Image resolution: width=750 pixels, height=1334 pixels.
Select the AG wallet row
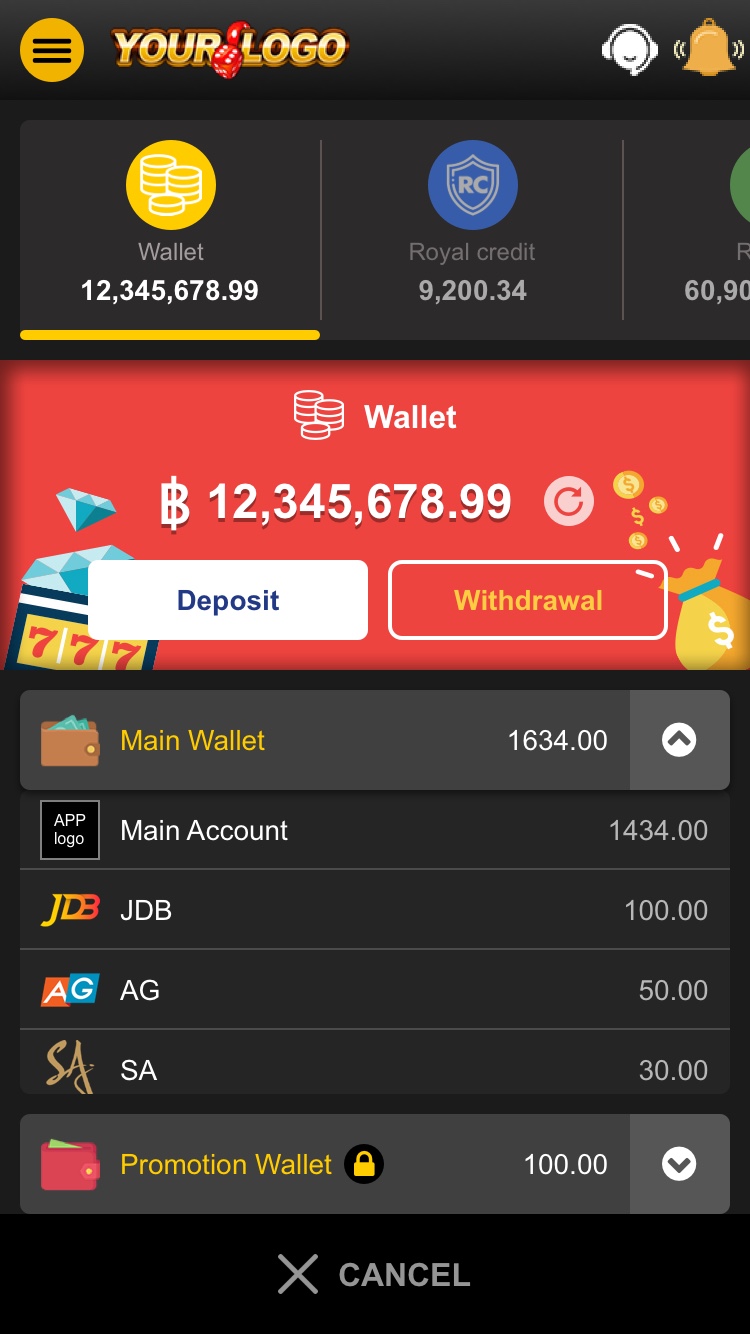pyautogui.click(x=374, y=990)
